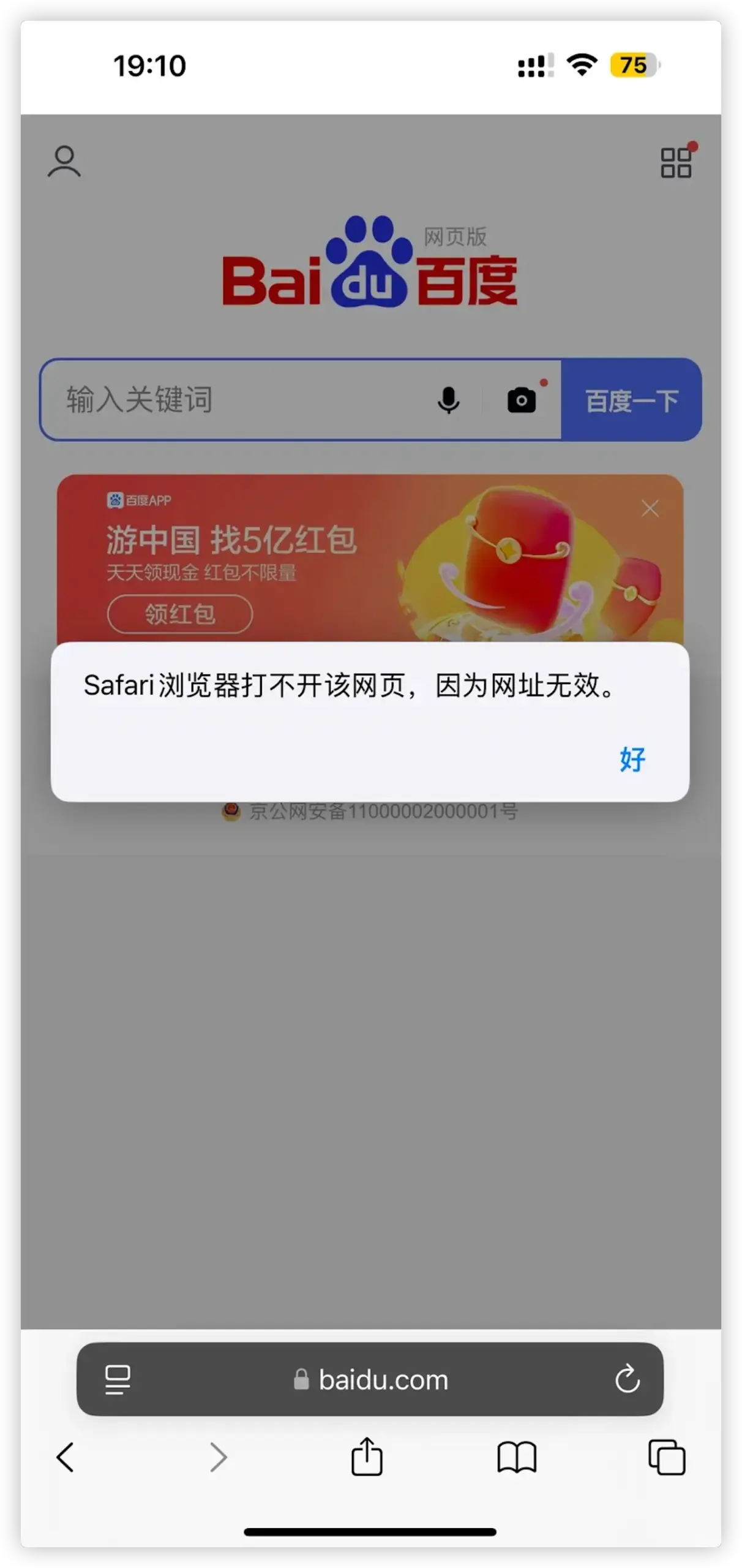
Task: Open the page settings icon in address bar
Action: click(118, 1380)
